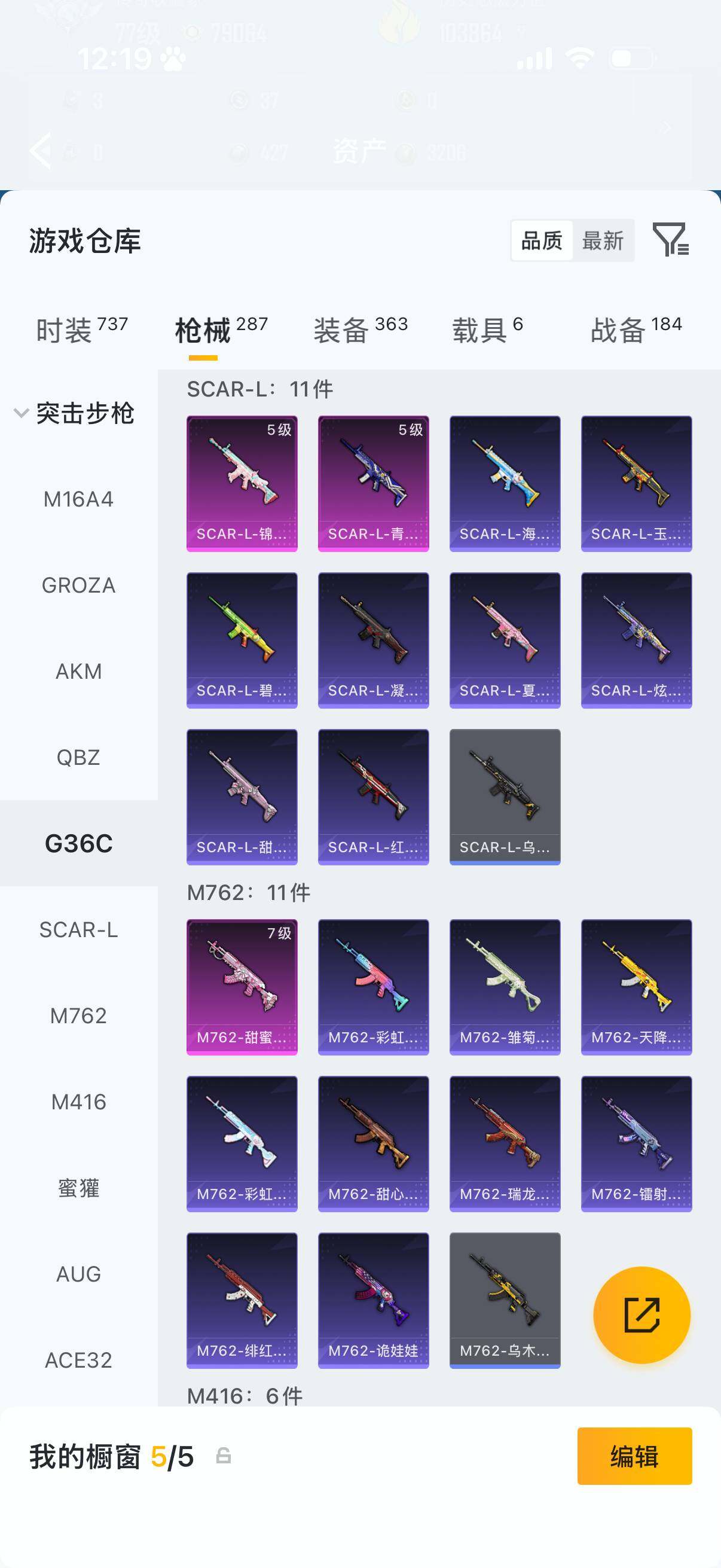Image resolution: width=721 pixels, height=1568 pixels.
Task: Switch to the 时装 tab
Action: click(81, 330)
